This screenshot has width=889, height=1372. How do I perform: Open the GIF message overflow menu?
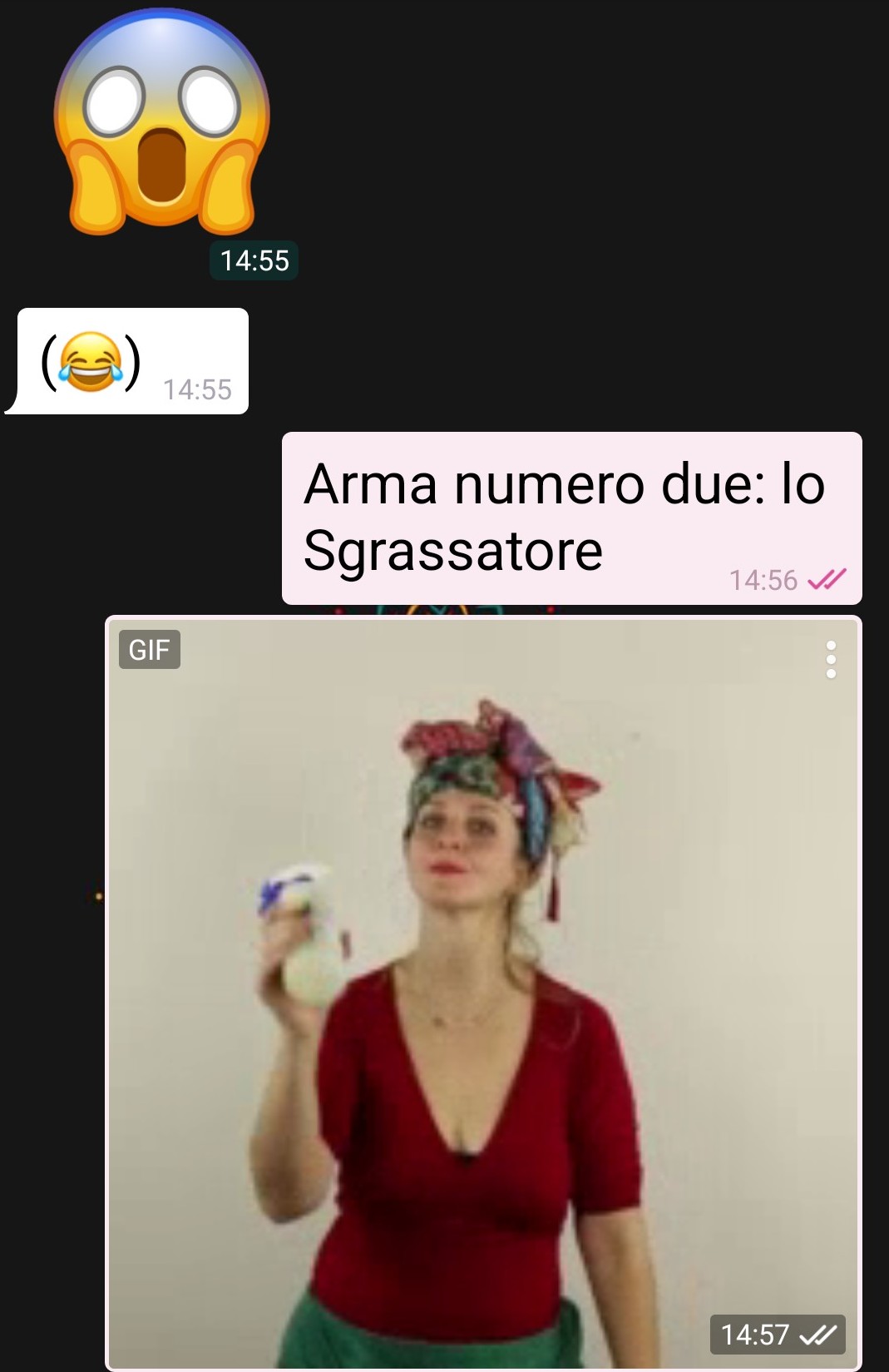pos(830,660)
